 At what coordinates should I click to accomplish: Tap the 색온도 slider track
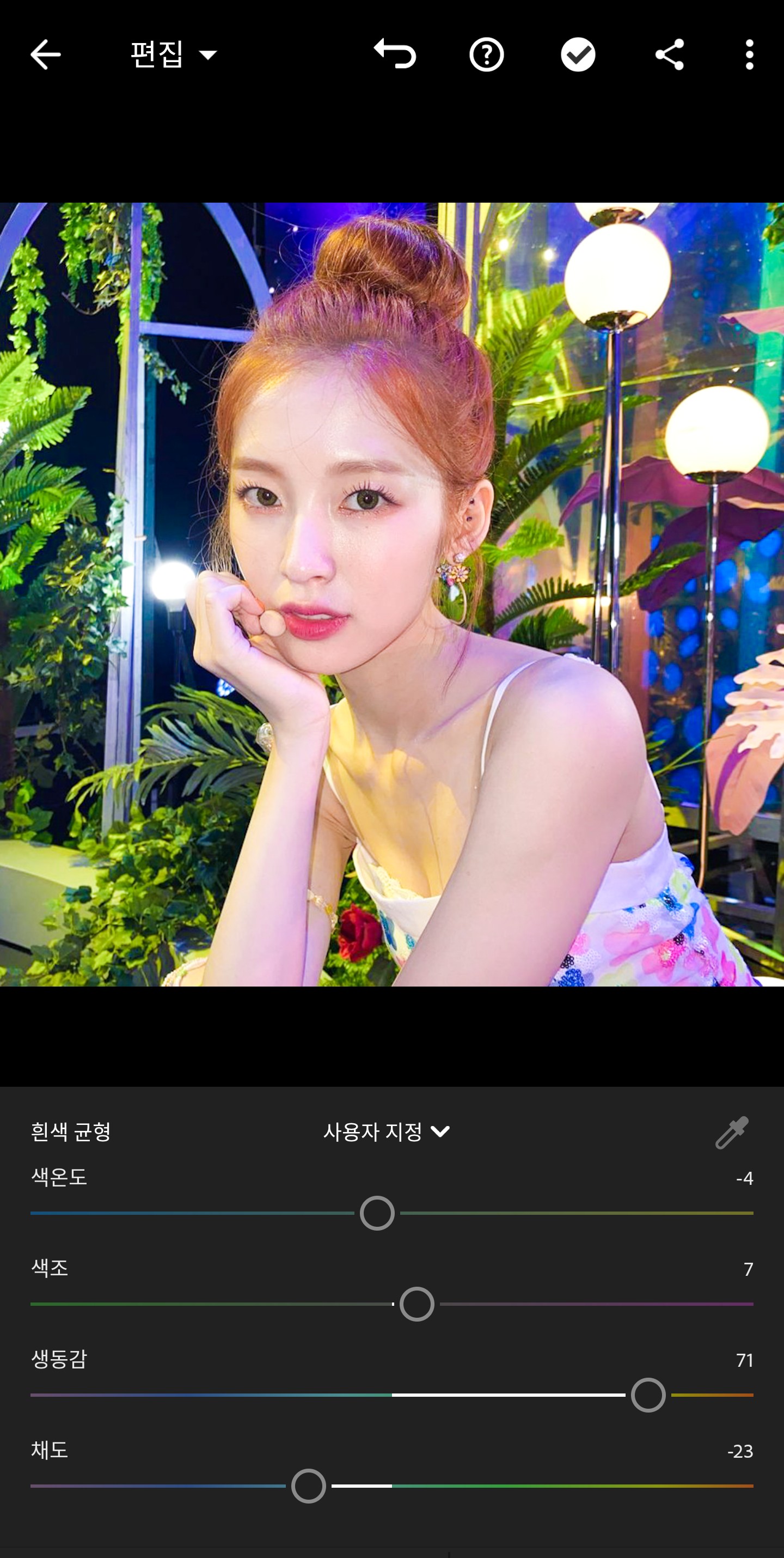544,1213
